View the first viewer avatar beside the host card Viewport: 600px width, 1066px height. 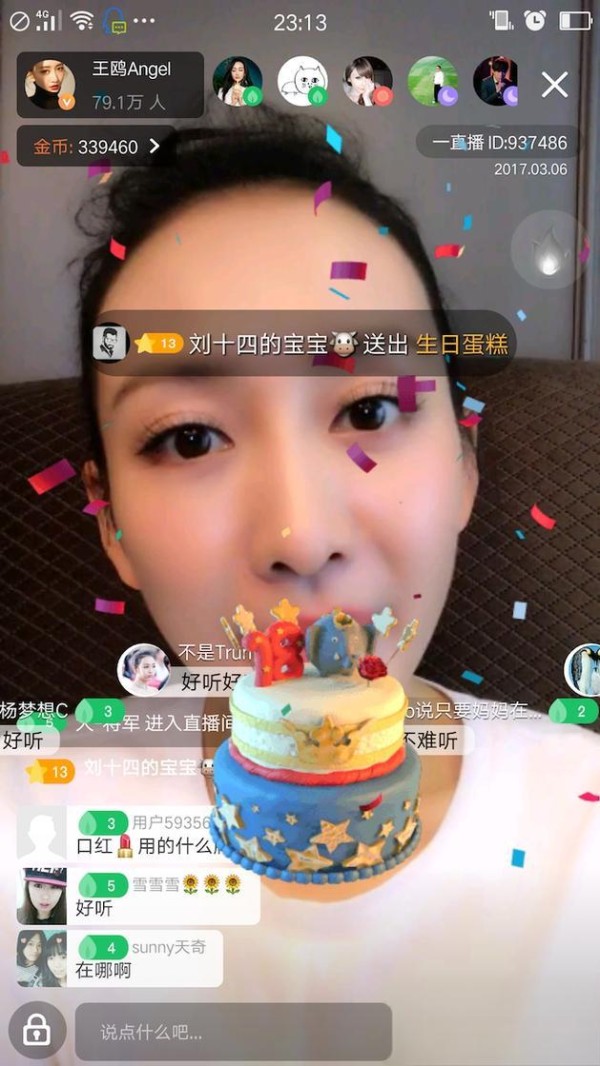238,82
